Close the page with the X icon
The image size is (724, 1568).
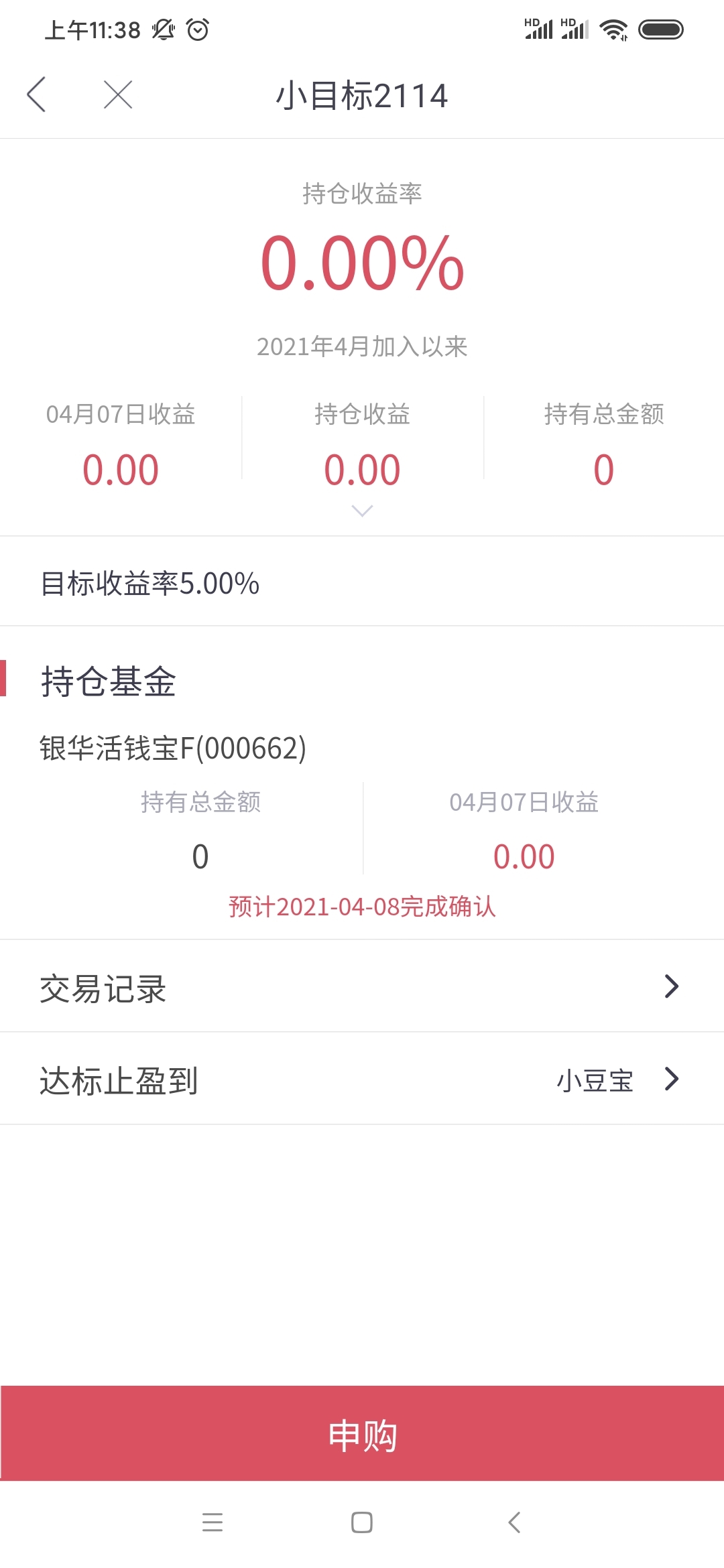coord(118,94)
